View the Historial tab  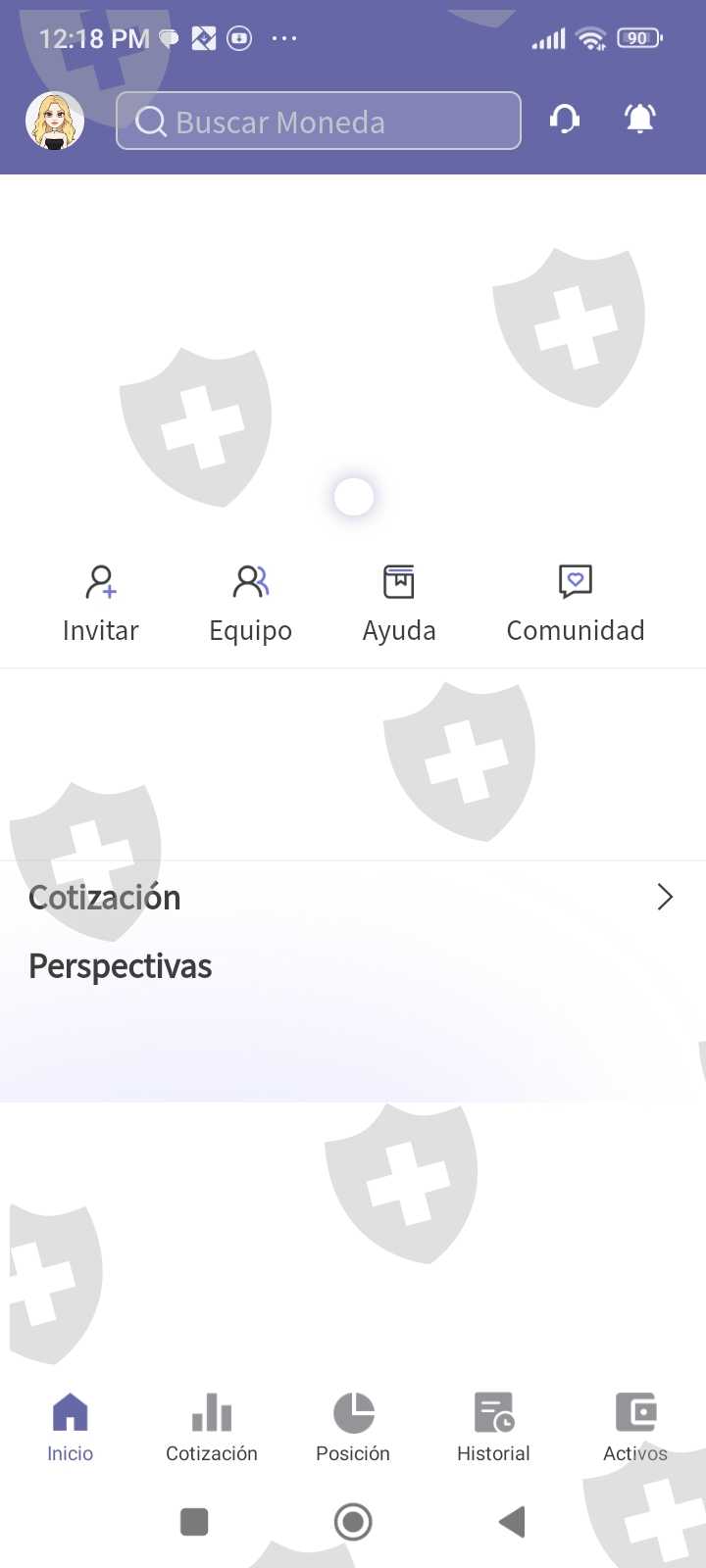pyautogui.click(x=493, y=1427)
